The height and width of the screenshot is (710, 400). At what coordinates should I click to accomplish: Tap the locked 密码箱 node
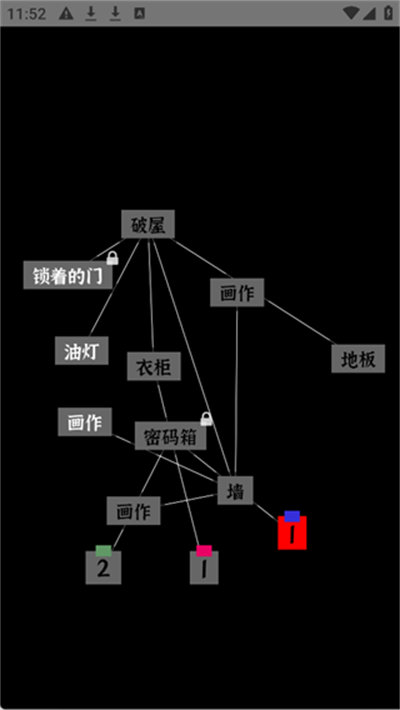coord(171,436)
